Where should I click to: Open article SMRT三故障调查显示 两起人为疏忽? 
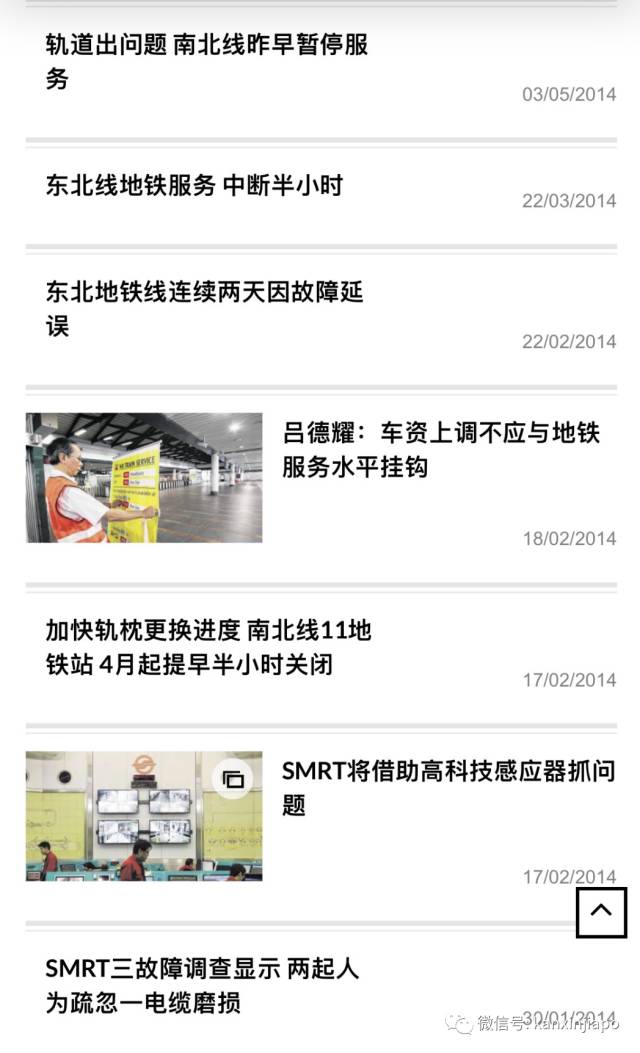202,985
